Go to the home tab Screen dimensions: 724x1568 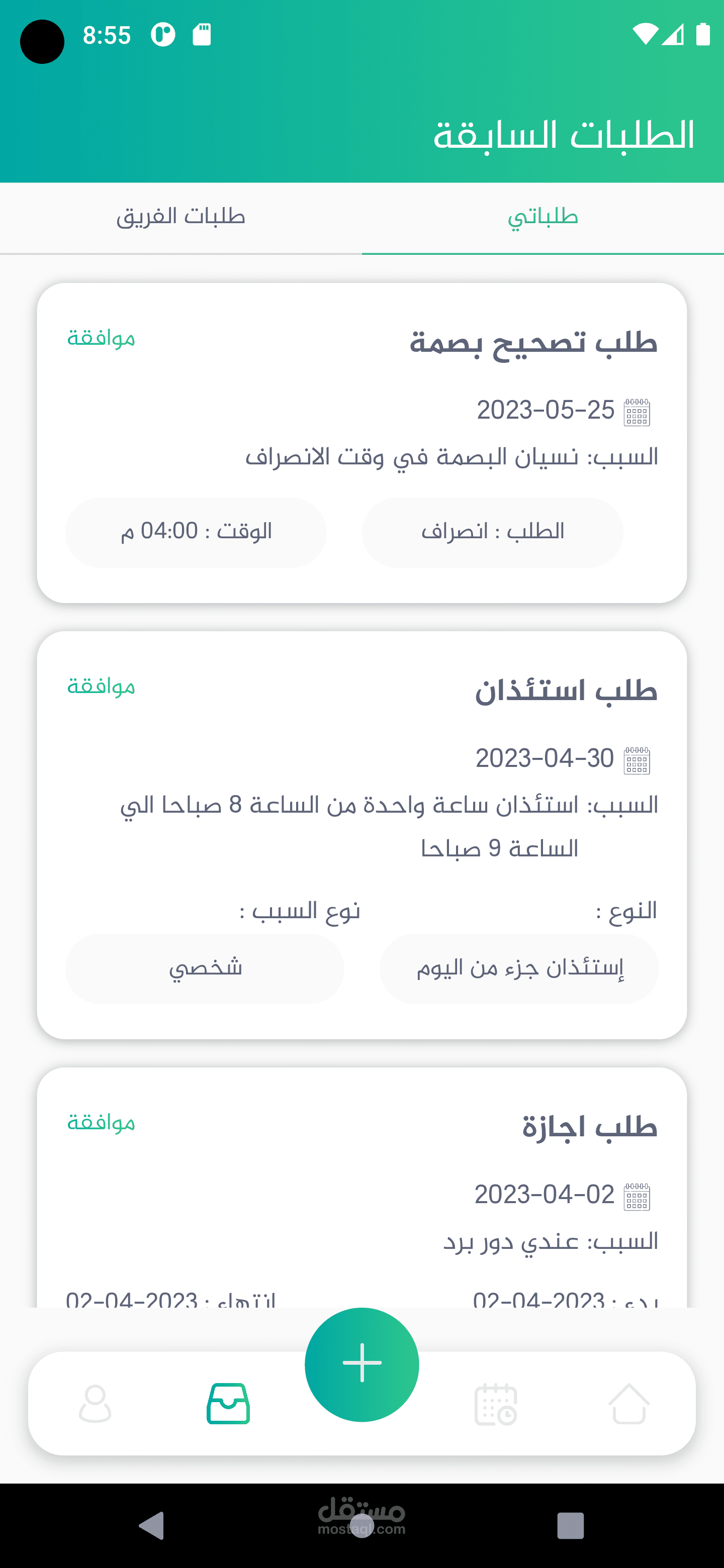628,1404
